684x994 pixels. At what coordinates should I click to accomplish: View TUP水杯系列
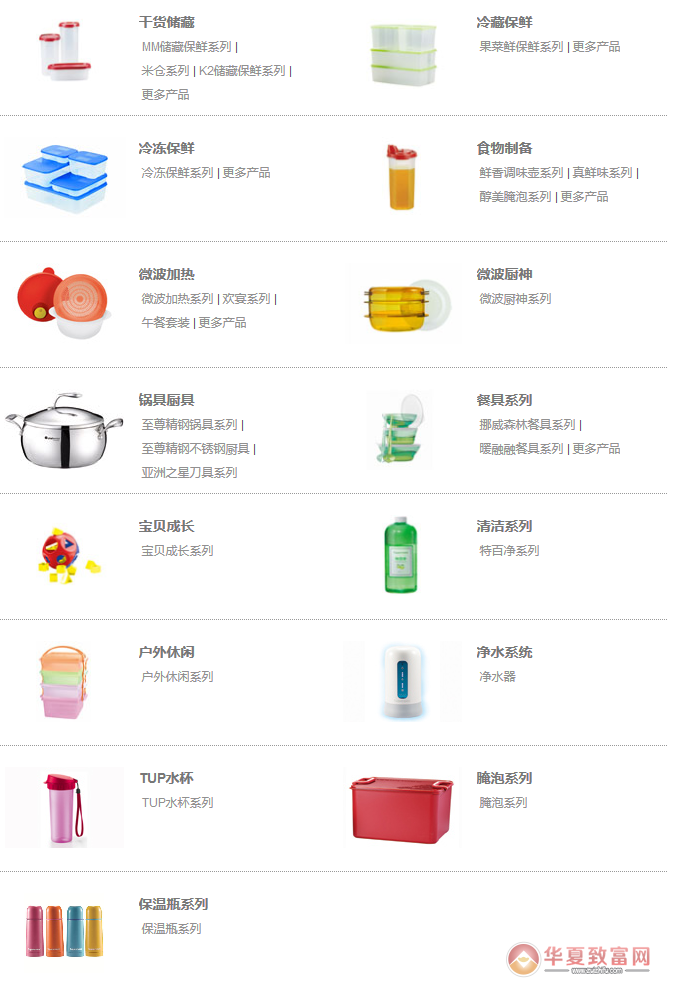[x=177, y=803]
